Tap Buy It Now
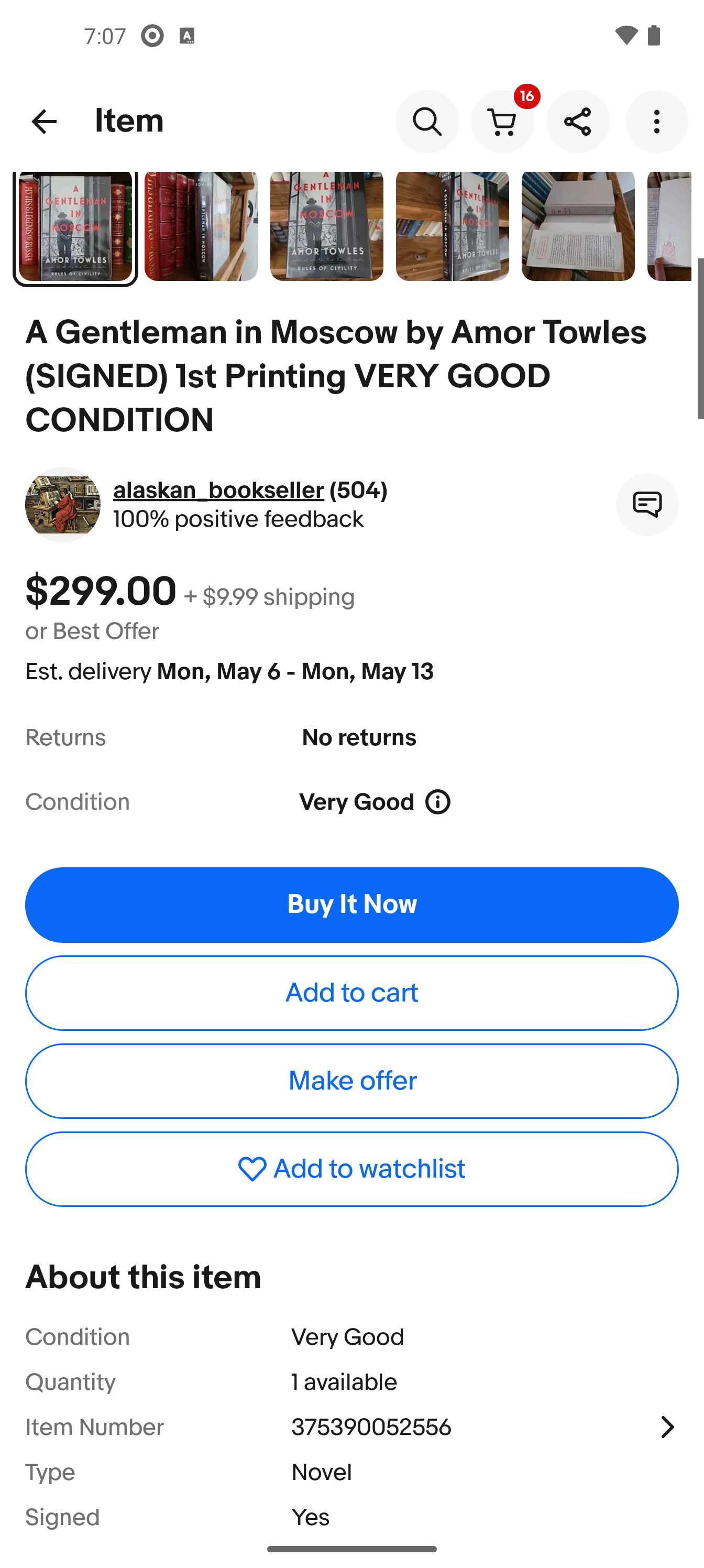704x1568 pixels. [x=351, y=905]
